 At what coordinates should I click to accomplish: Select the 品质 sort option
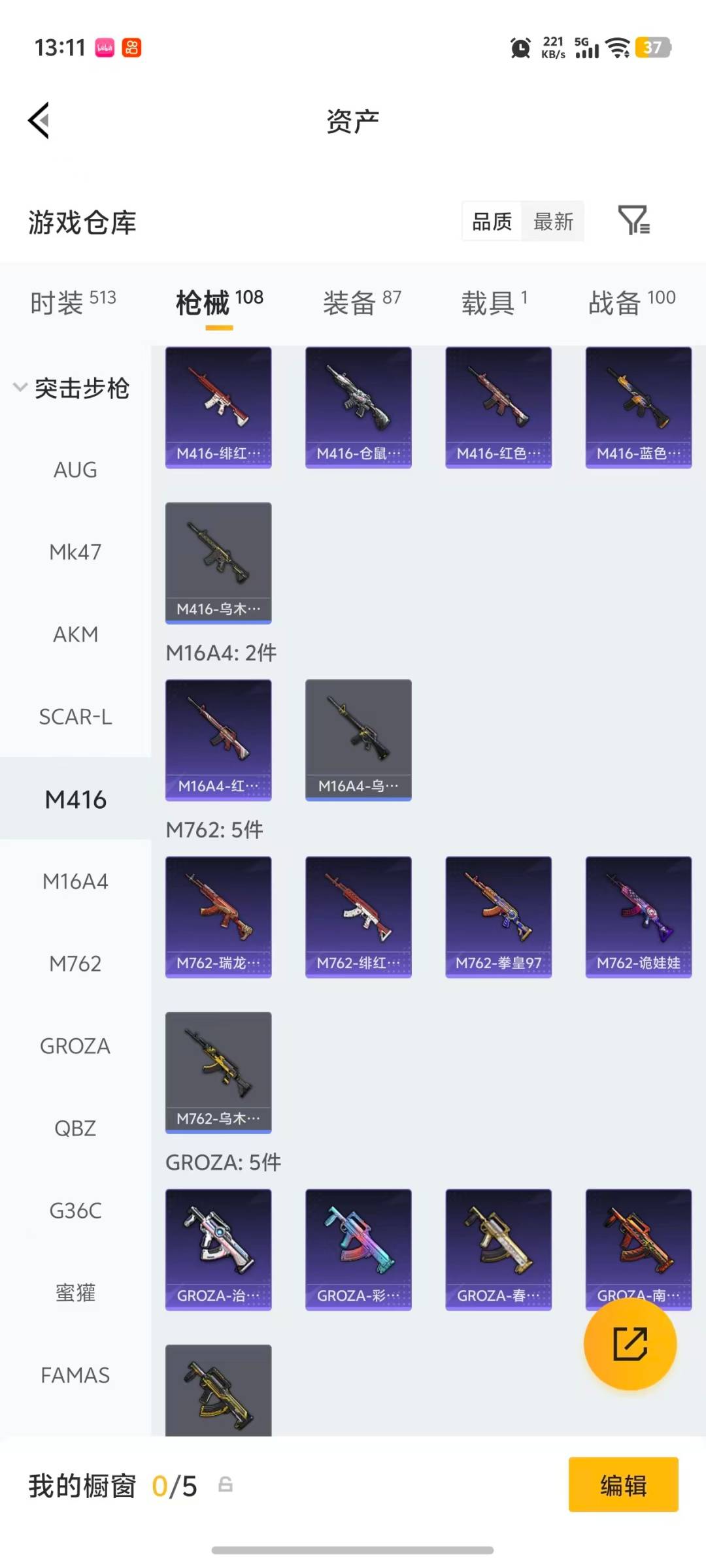point(492,221)
